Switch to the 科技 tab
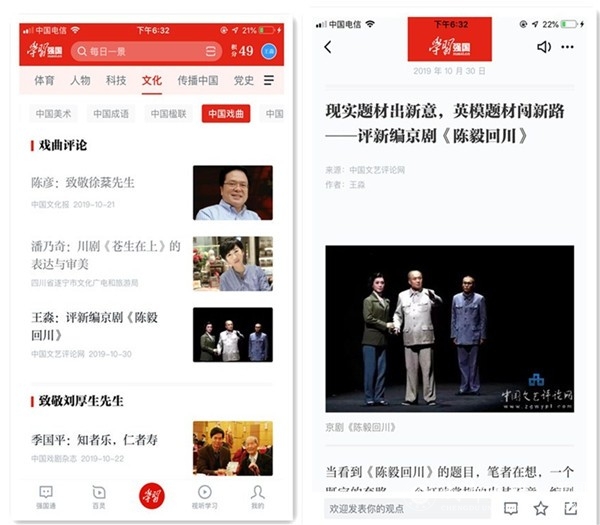The height and width of the screenshot is (525, 600). coord(116,80)
